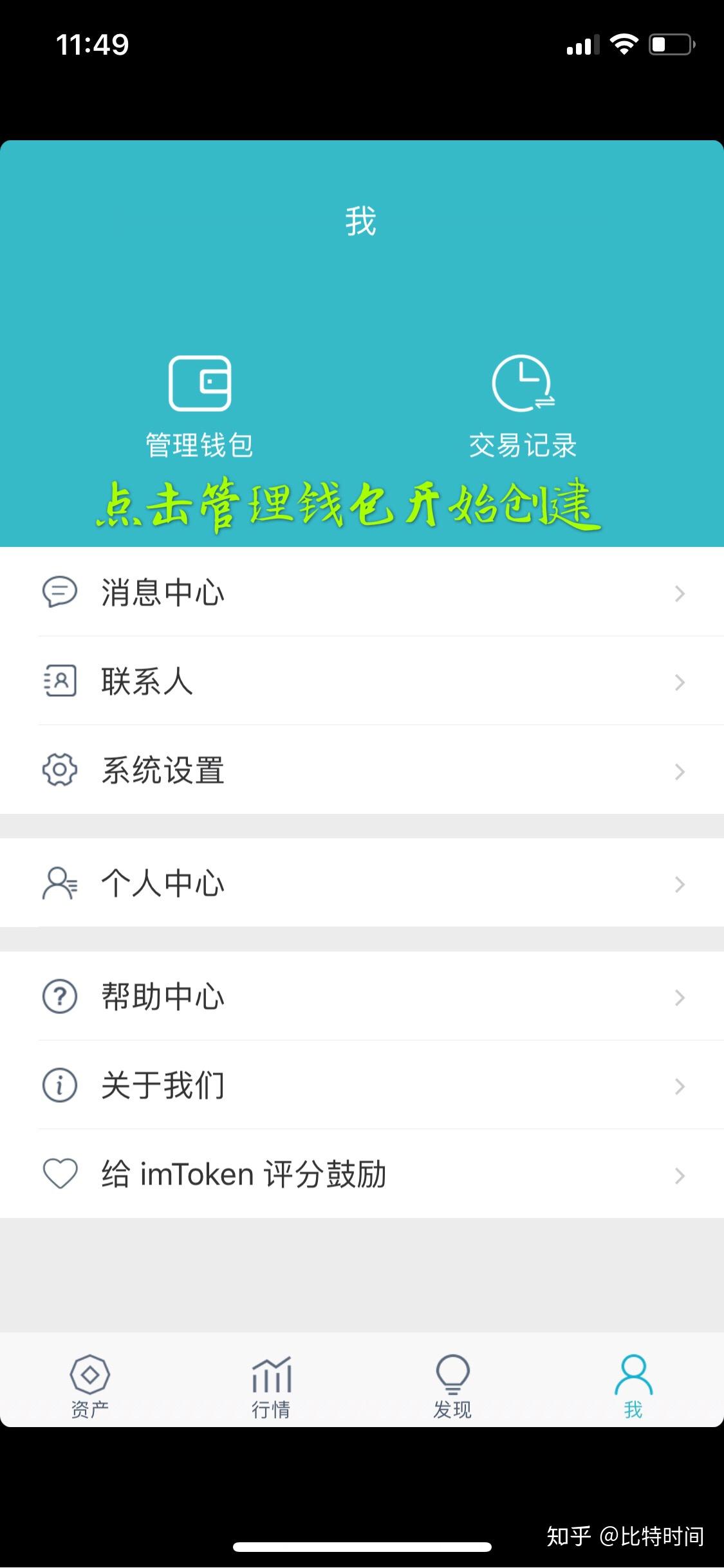Viewport: 724px width, 1568px height.
Task: Tap 给 imToken 评分鼓励
Action: [x=360, y=1174]
